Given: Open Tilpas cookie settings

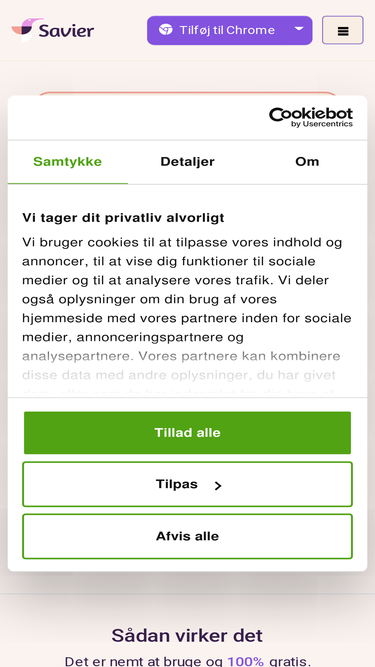Looking at the screenshot, I should [x=188, y=485].
